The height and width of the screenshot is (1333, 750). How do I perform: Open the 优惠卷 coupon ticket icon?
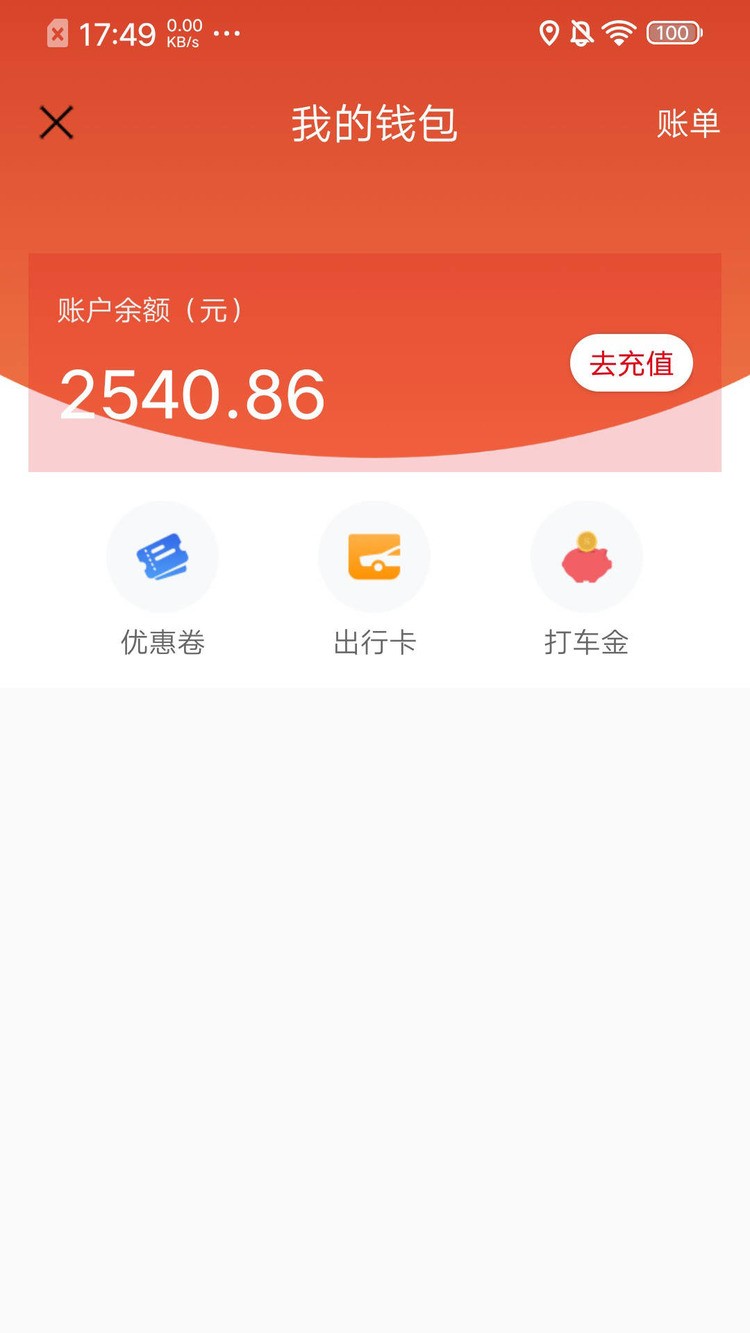[x=162, y=556]
